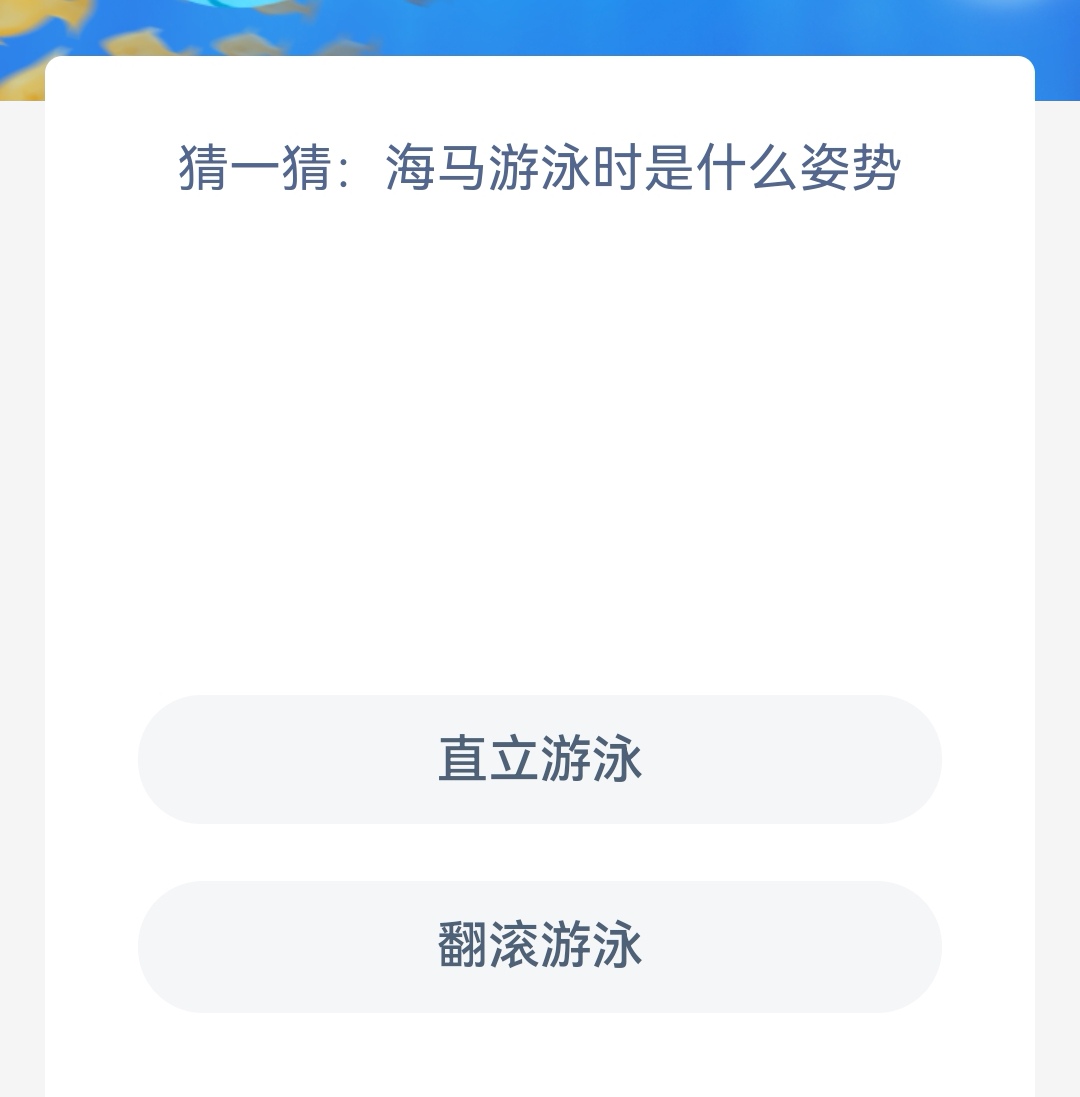1080x1097 pixels.
Task: Select the answer 直立游泳
Action: point(540,760)
